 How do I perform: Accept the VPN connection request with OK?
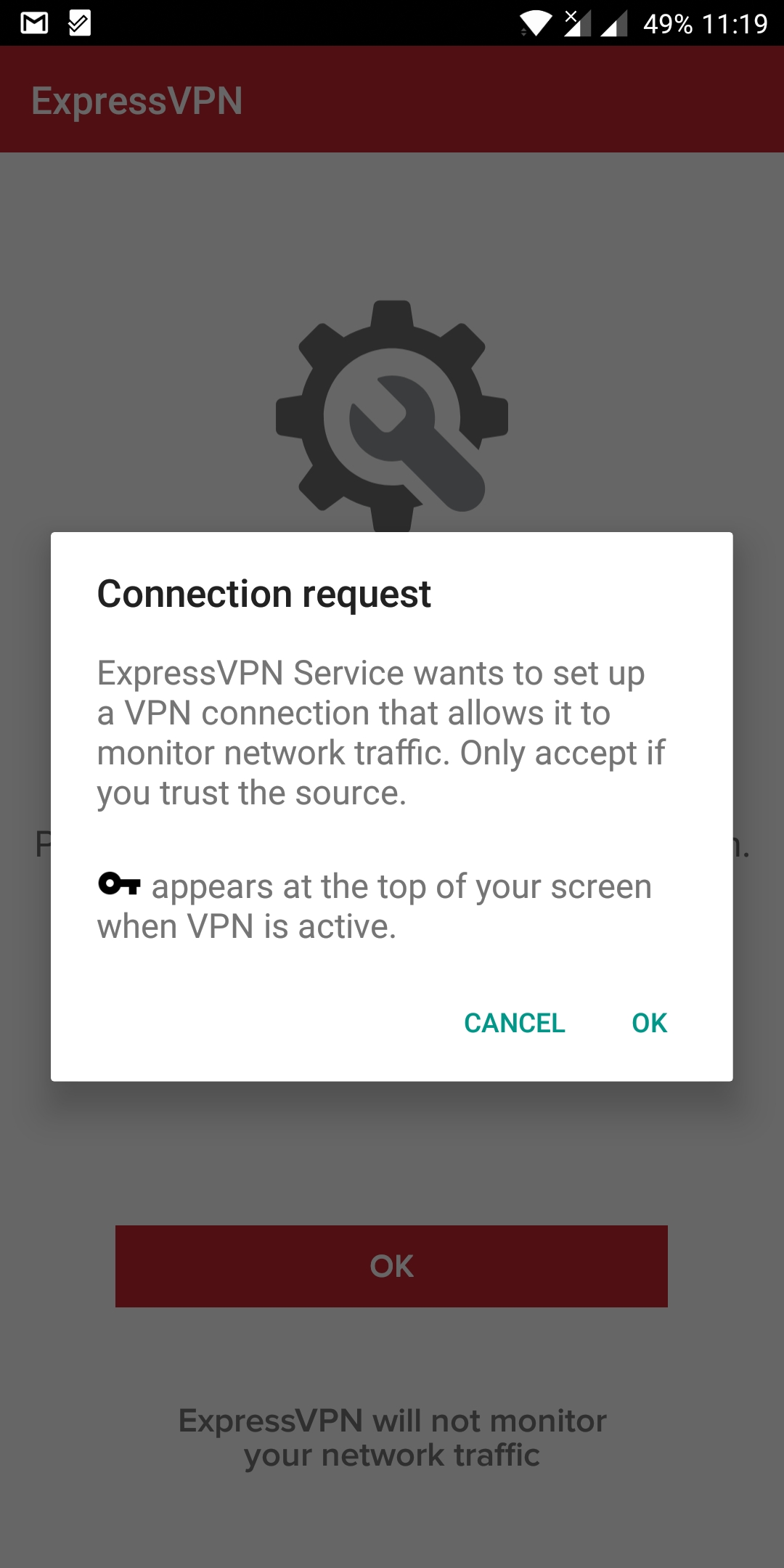[649, 1023]
